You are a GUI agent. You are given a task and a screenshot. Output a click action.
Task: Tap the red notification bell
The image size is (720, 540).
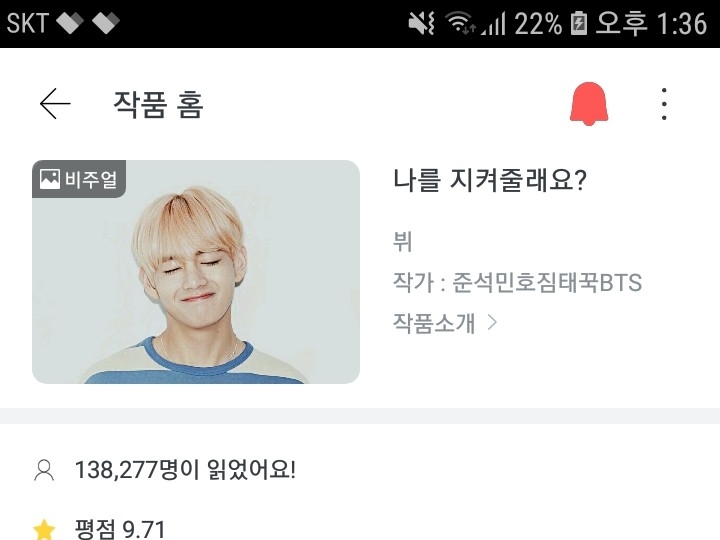(589, 104)
